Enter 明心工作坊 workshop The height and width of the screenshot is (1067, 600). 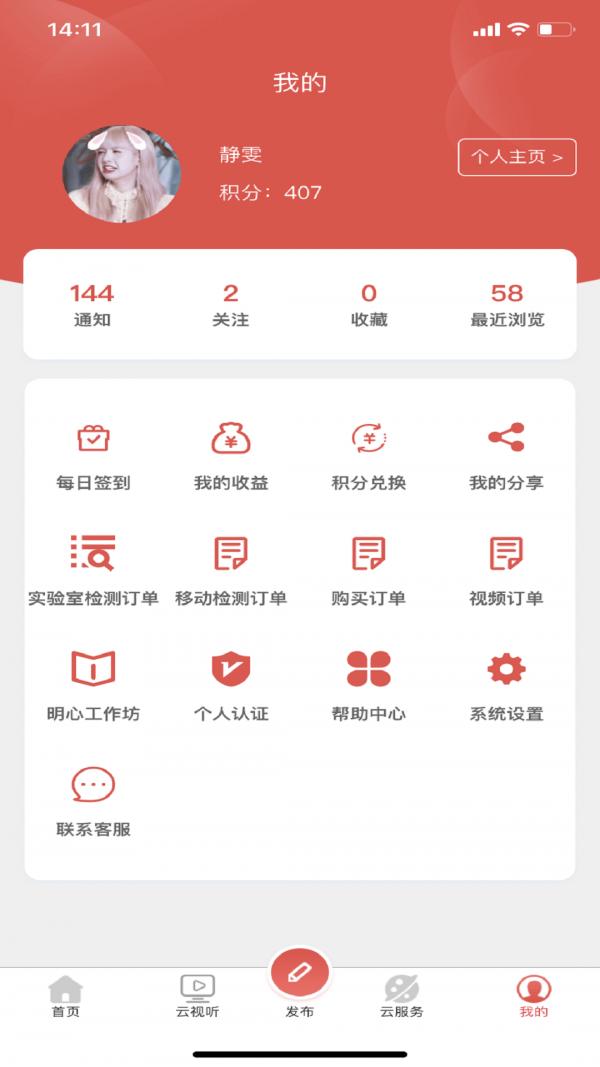click(93, 685)
